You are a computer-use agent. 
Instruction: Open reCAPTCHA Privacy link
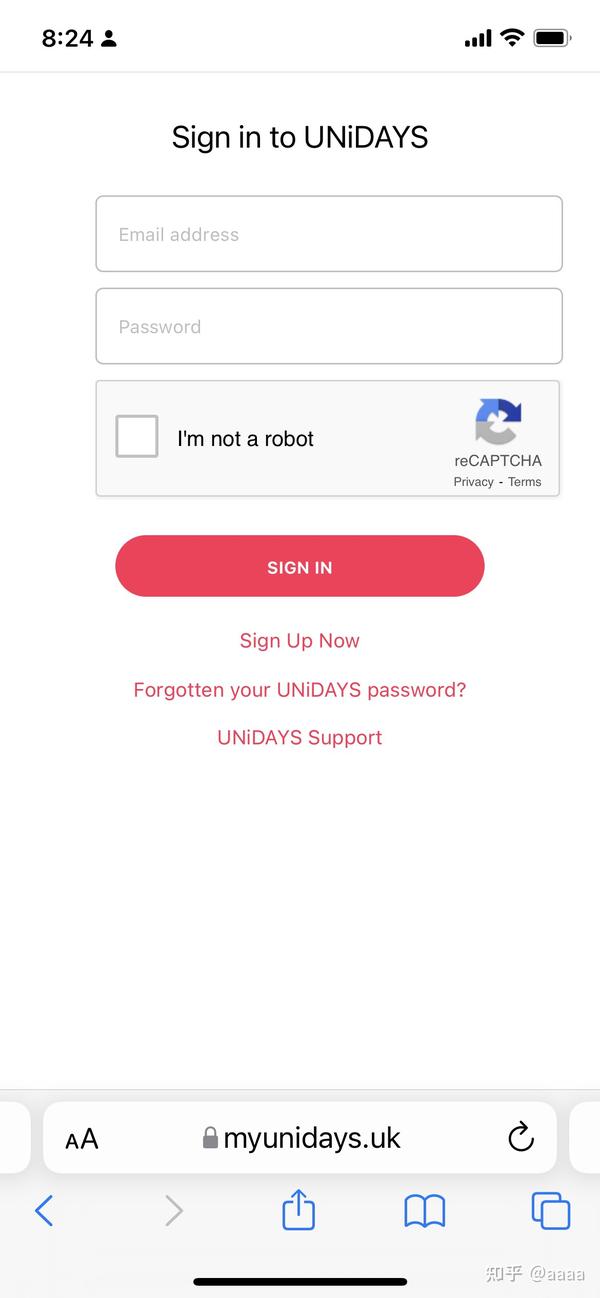click(x=473, y=482)
